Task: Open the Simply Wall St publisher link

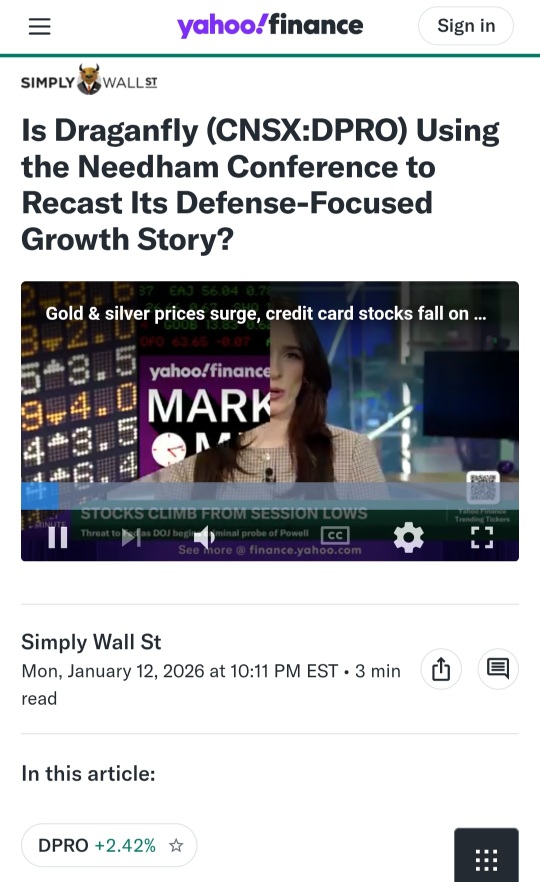Action: [x=89, y=80]
